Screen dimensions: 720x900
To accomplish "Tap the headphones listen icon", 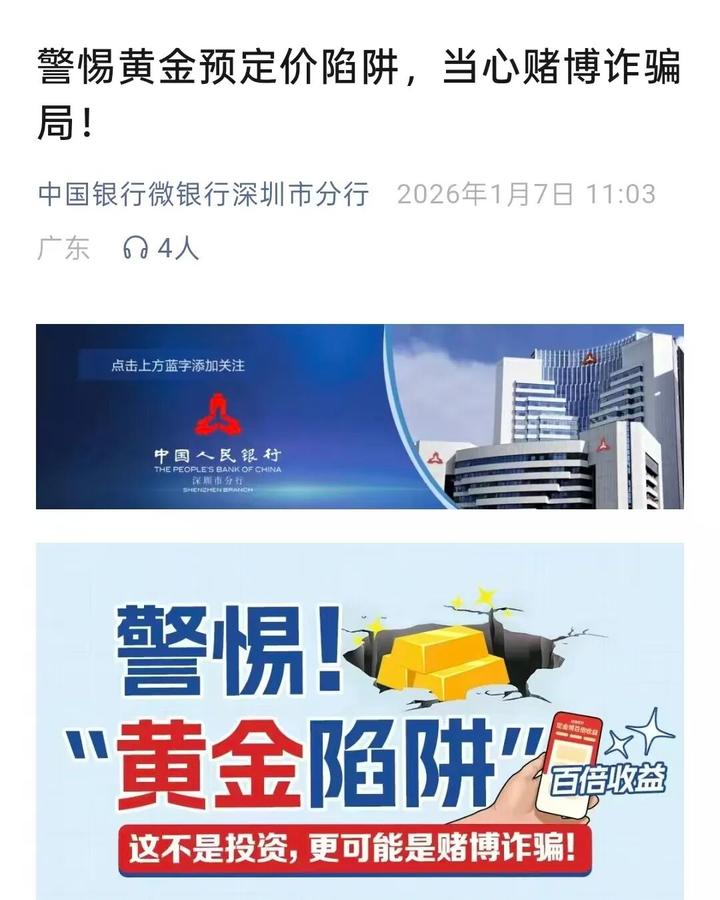I will (135, 248).
